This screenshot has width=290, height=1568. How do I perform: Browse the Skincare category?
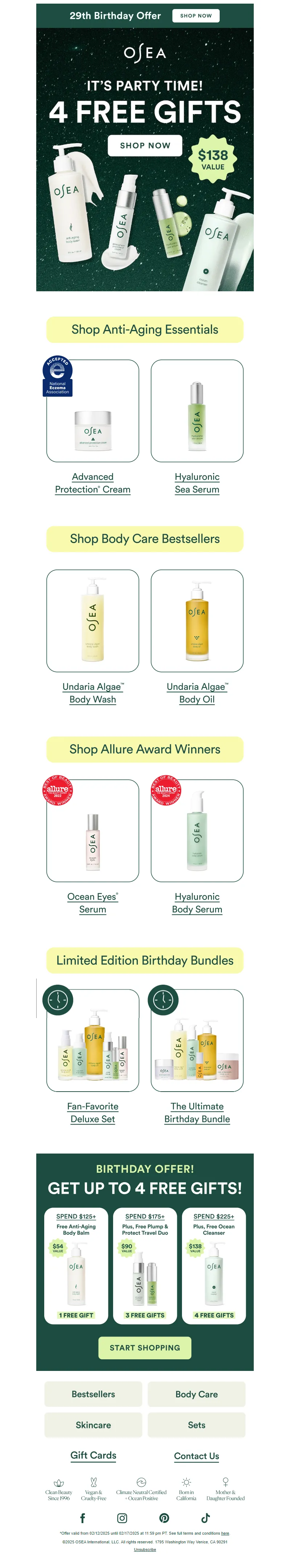[93, 1425]
